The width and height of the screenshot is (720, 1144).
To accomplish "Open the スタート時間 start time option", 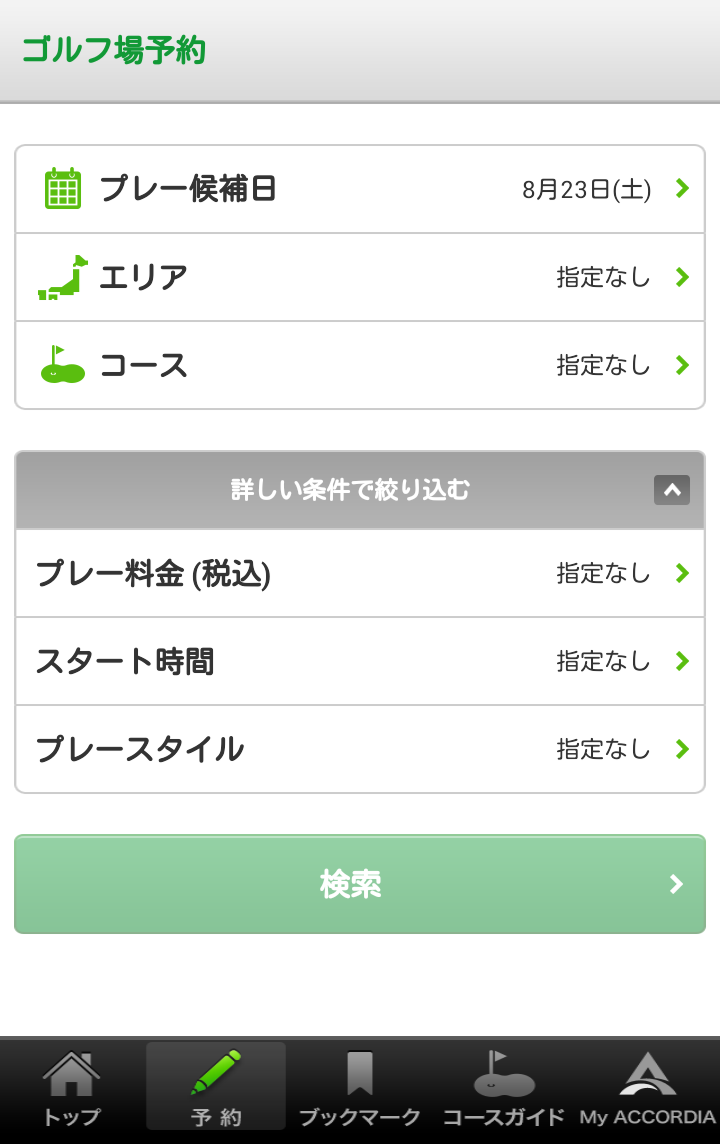I will [x=360, y=661].
